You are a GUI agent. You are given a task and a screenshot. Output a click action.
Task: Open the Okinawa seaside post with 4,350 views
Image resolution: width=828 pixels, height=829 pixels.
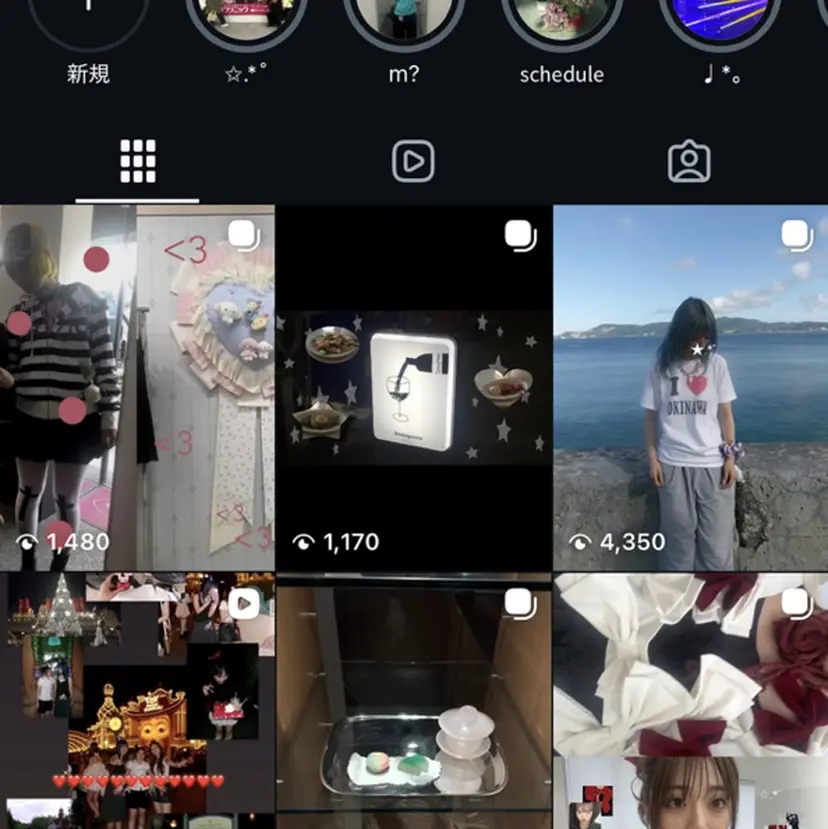[690, 388]
